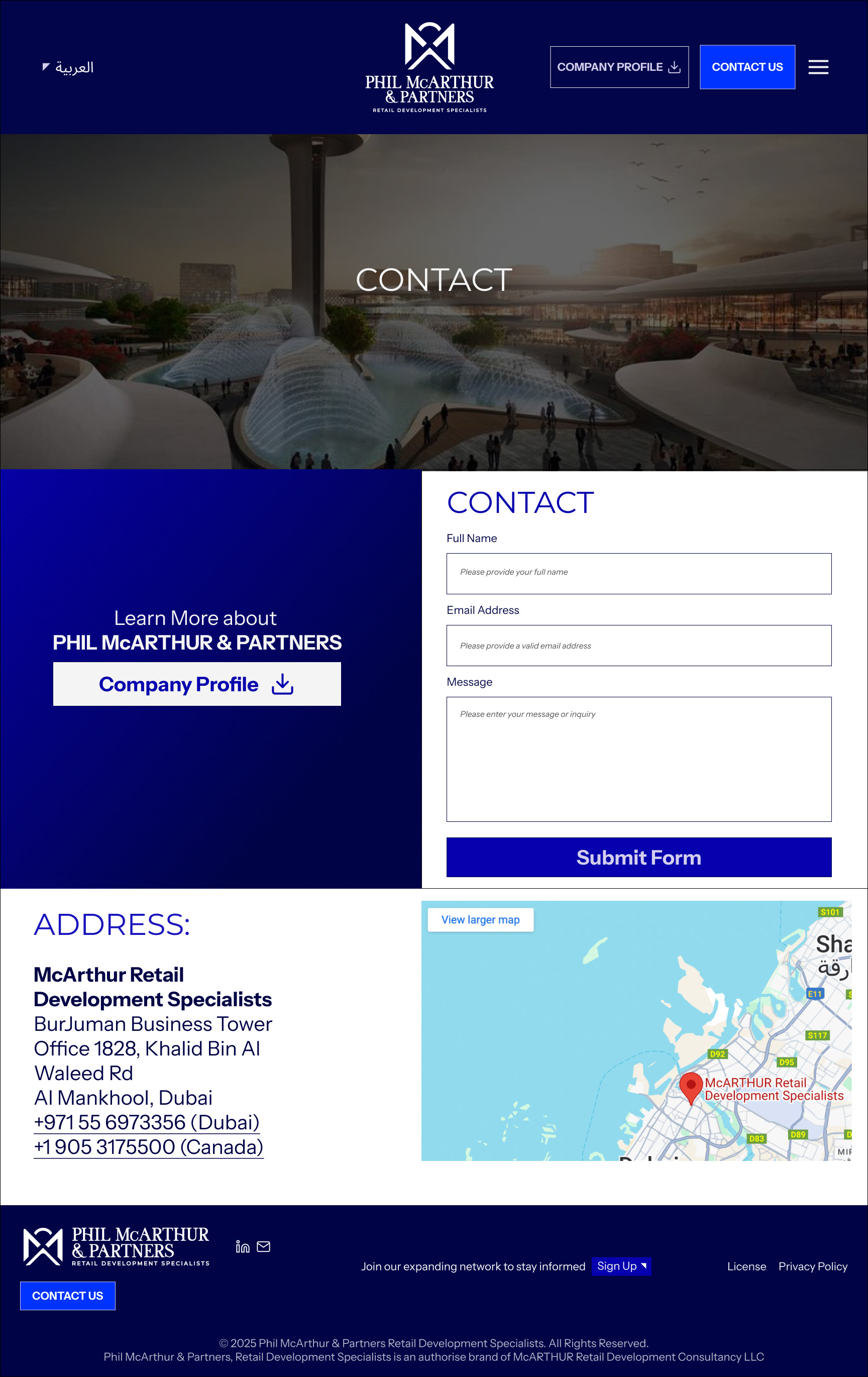Image resolution: width=868 pixels, height=1377 pixels.
Task: Download Company Profile from header
Action: [x=619, y=67]
